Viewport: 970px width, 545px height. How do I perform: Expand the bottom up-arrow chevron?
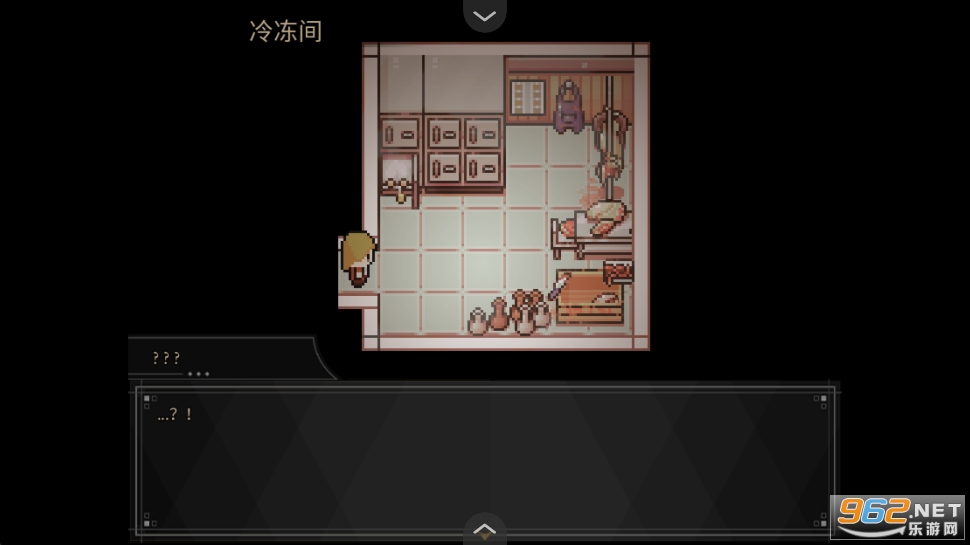[x=484, y=529]
